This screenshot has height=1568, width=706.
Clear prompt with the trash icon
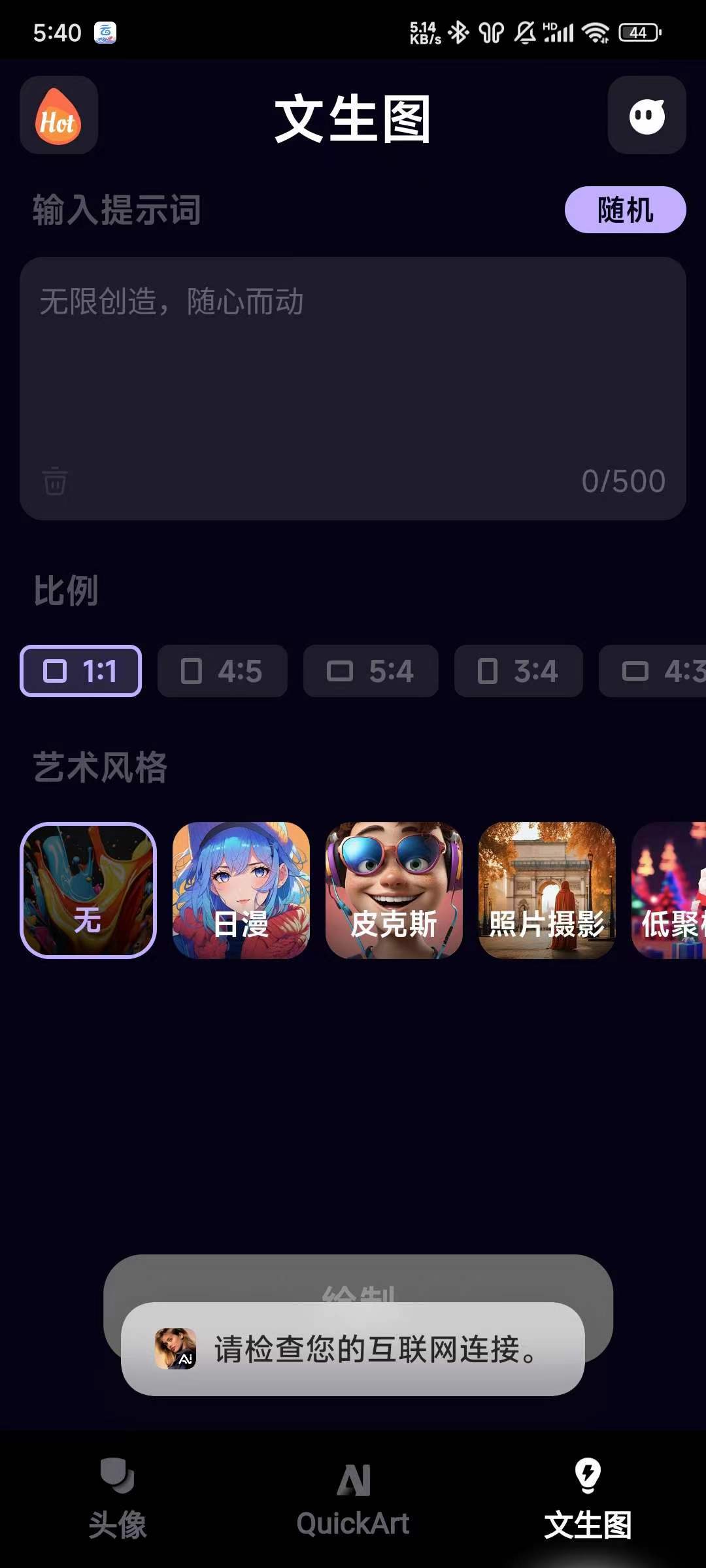click(55, 482)
